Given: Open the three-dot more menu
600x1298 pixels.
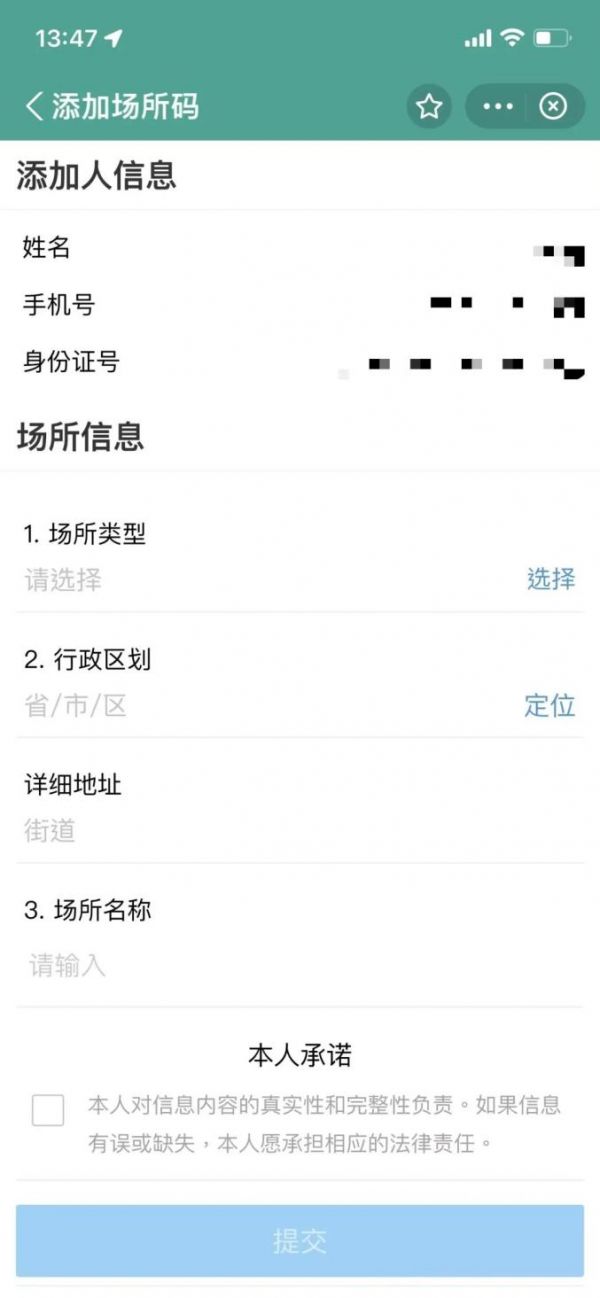Looking at the screenshot, I should pos(497,106).
